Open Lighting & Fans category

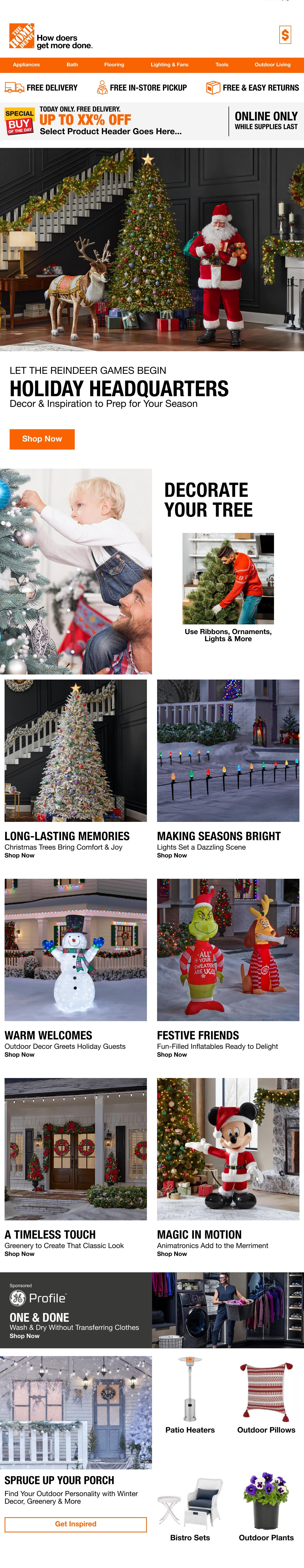[169, 65]
